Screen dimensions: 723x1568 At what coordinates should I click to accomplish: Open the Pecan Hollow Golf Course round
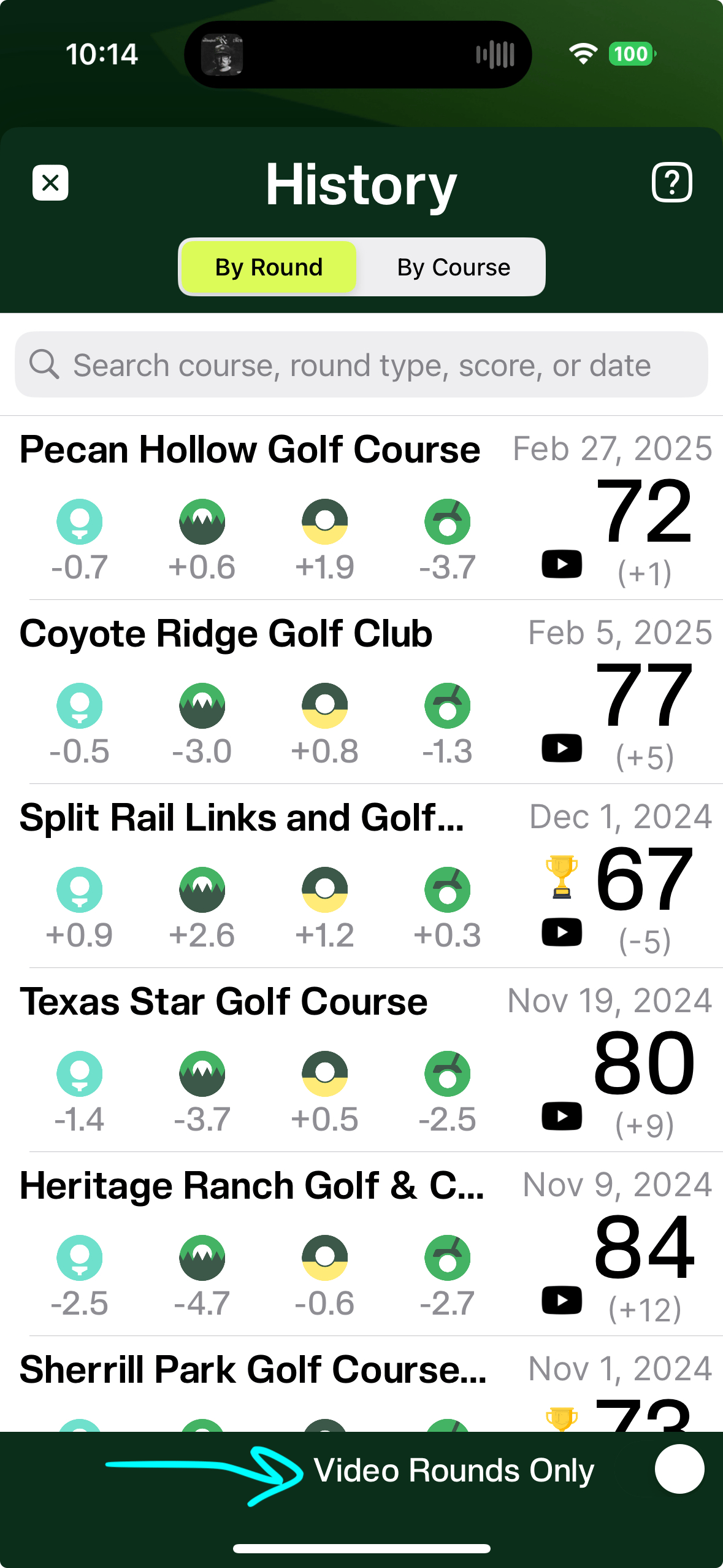[x=250, y=450]
